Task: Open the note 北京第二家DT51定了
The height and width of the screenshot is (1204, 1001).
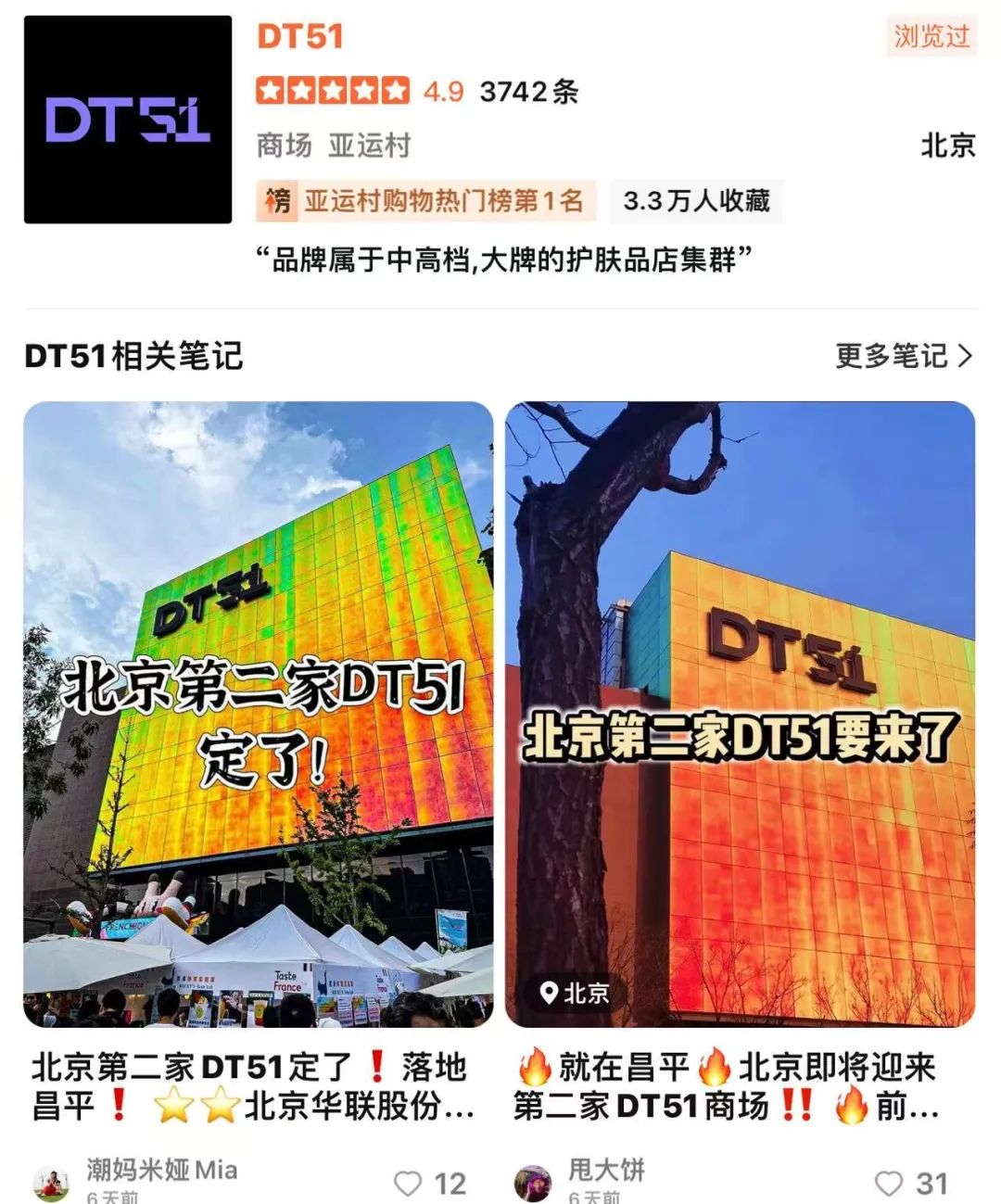Action: pos(259,714)
